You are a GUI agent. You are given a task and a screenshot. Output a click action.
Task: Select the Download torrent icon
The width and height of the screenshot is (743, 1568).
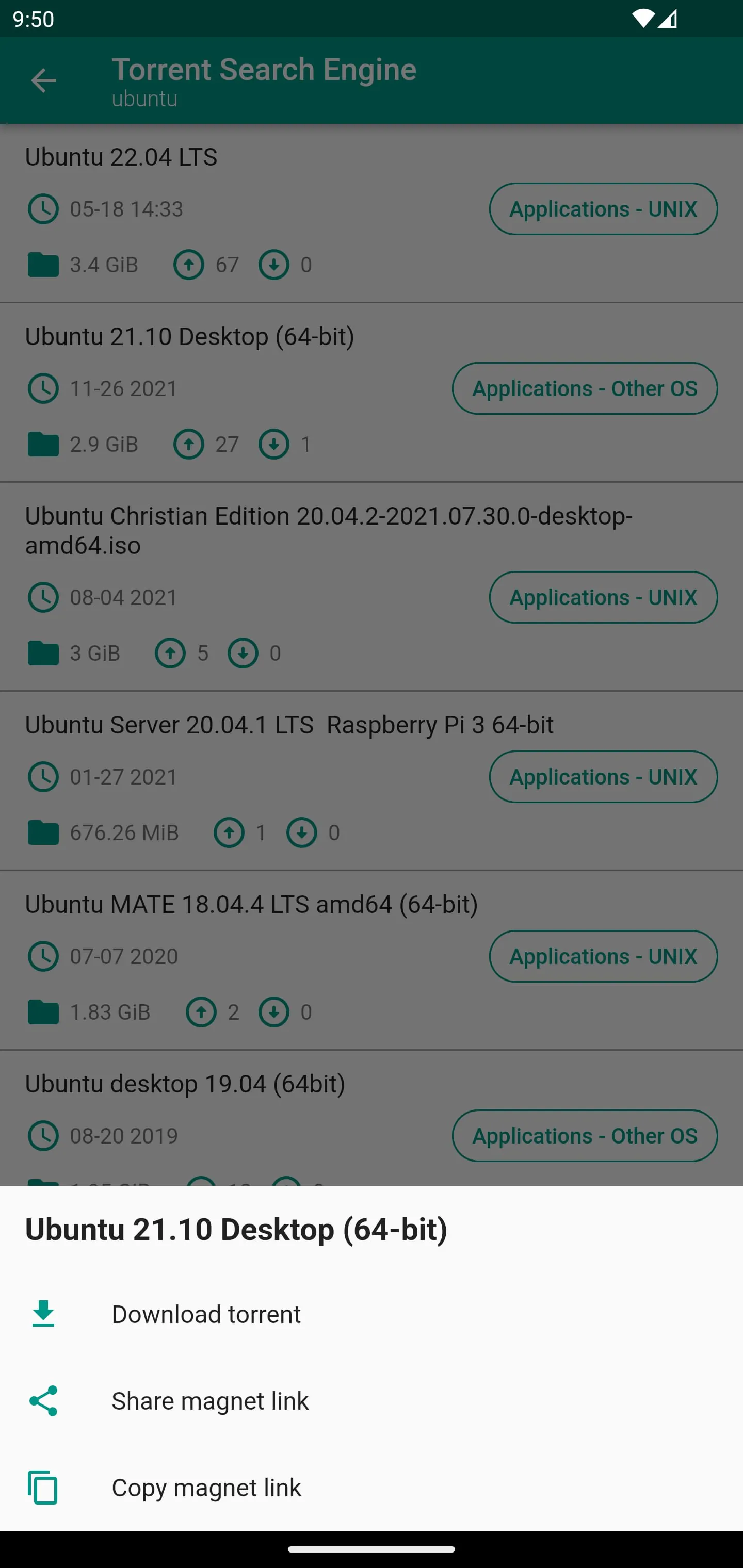pos(42,1314)
